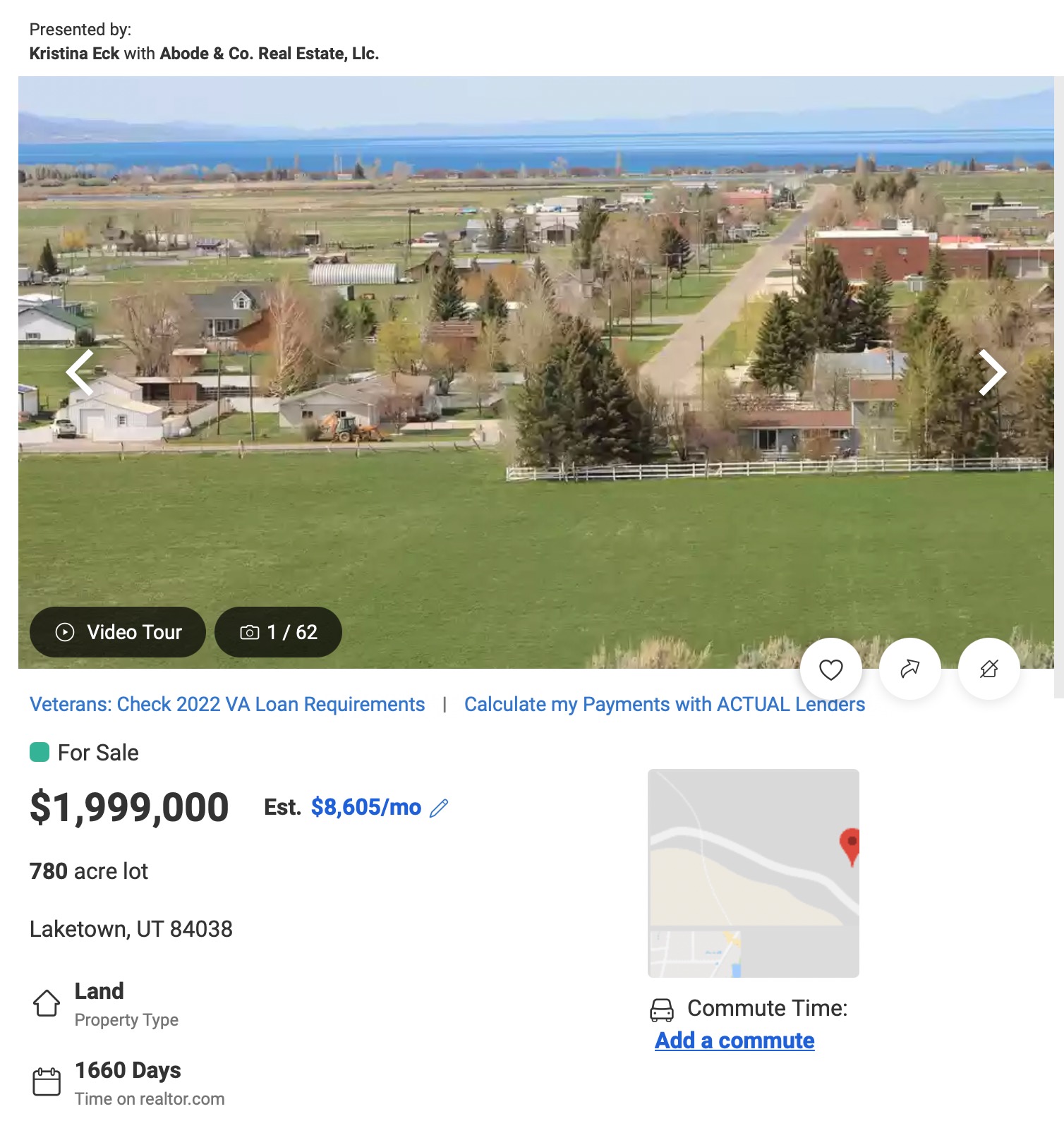The width and height of the screenshot is (1064, 1140).
Task: Tap Add a commute
Action: coord(734,1041)
